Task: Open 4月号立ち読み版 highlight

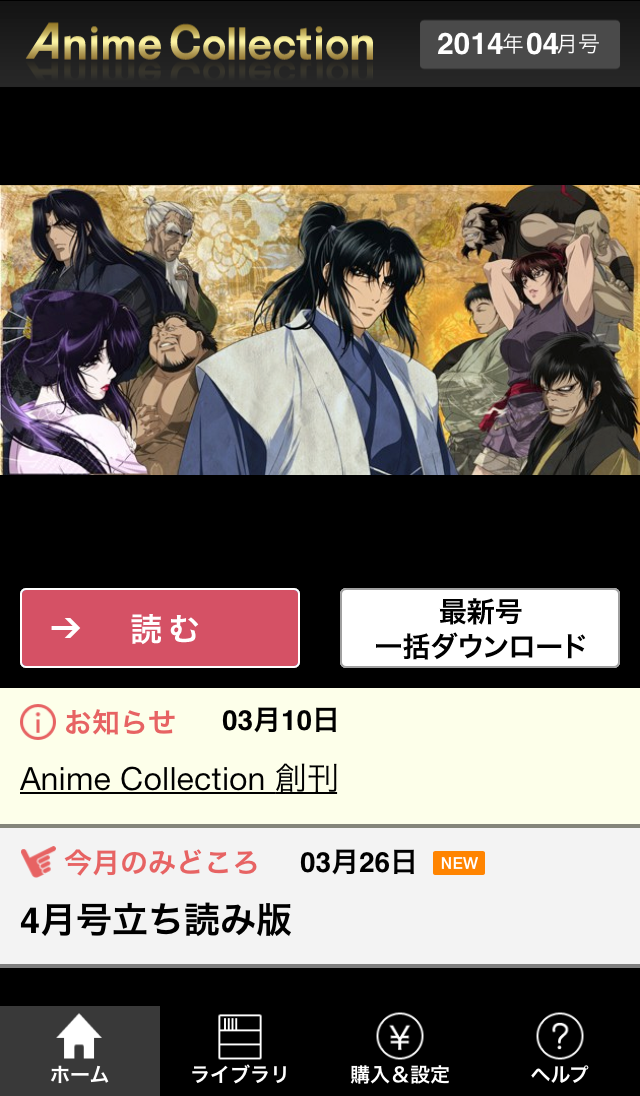Action: pyautogui.click(x=156, y=920)
